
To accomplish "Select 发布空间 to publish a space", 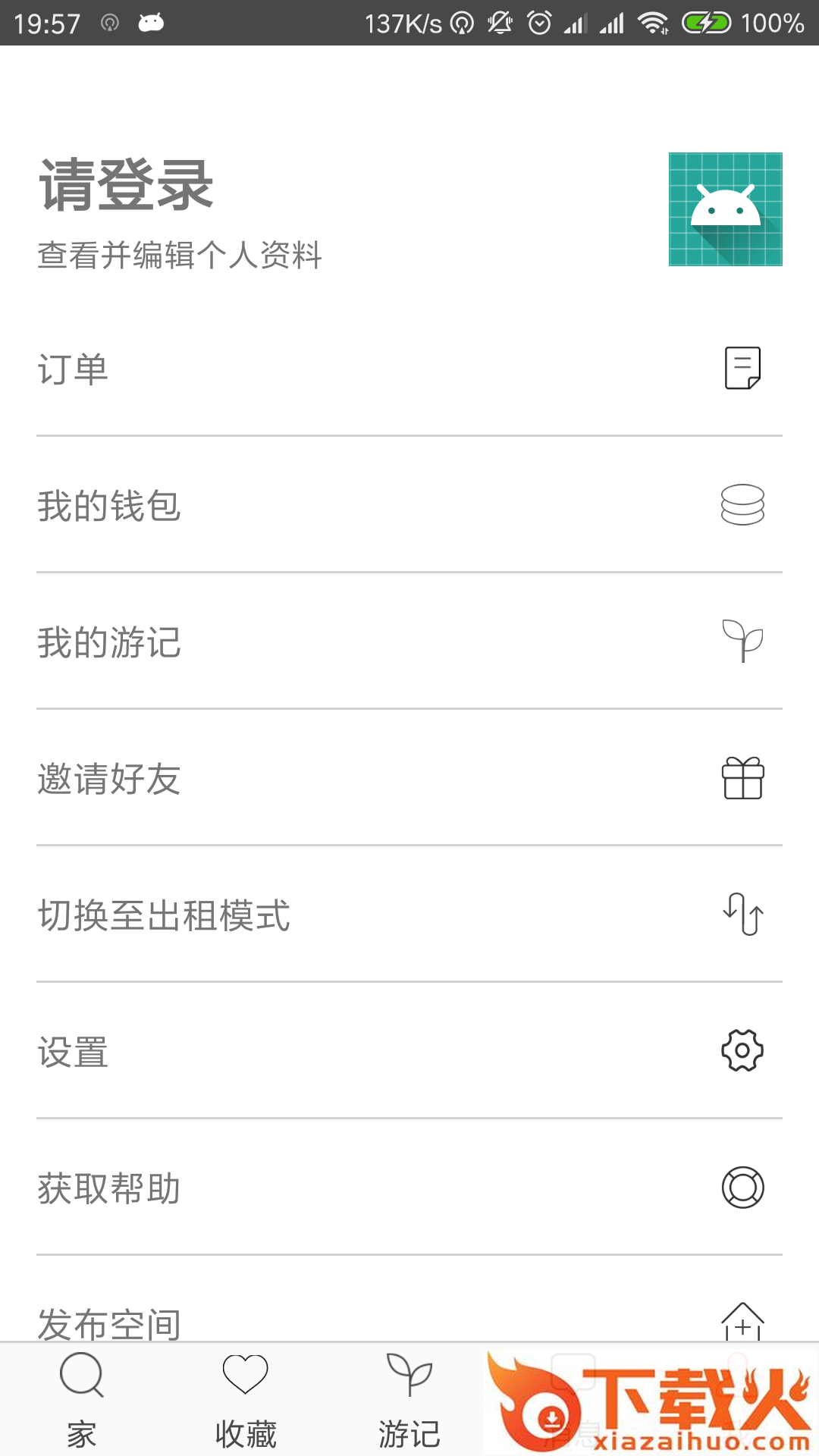I will [409, 1319].
